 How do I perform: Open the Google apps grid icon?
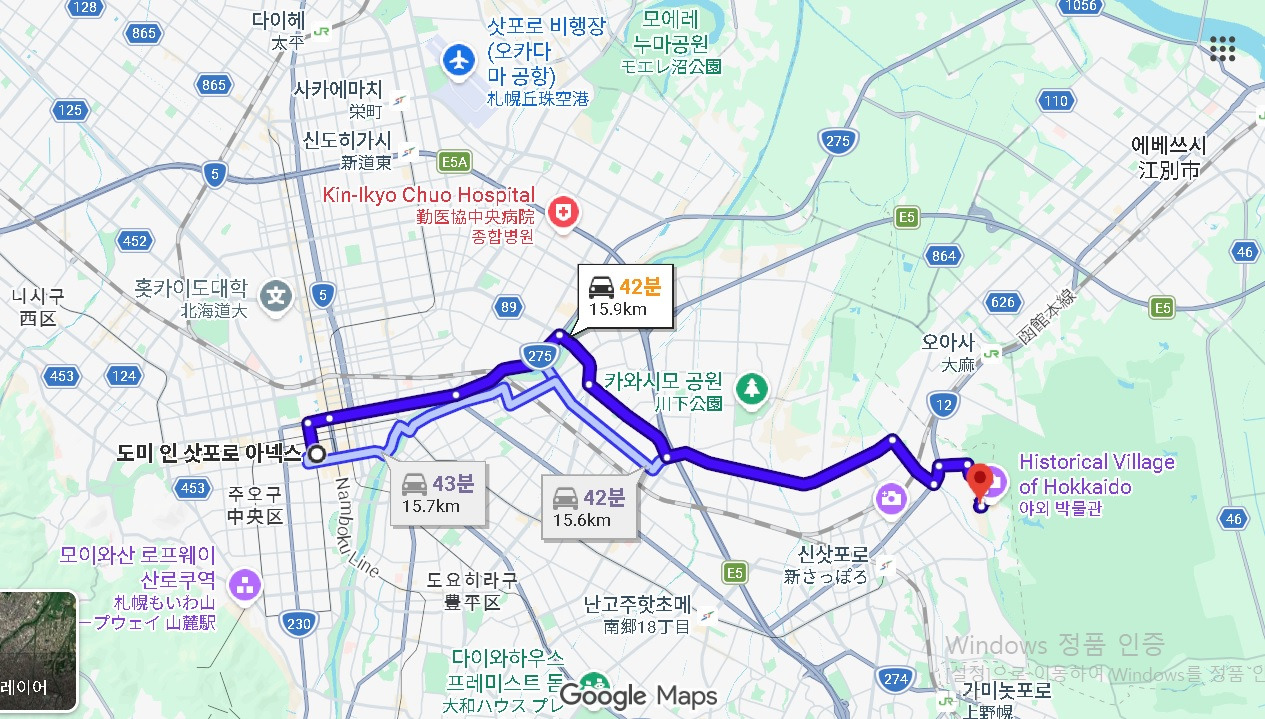(1222, 49)
